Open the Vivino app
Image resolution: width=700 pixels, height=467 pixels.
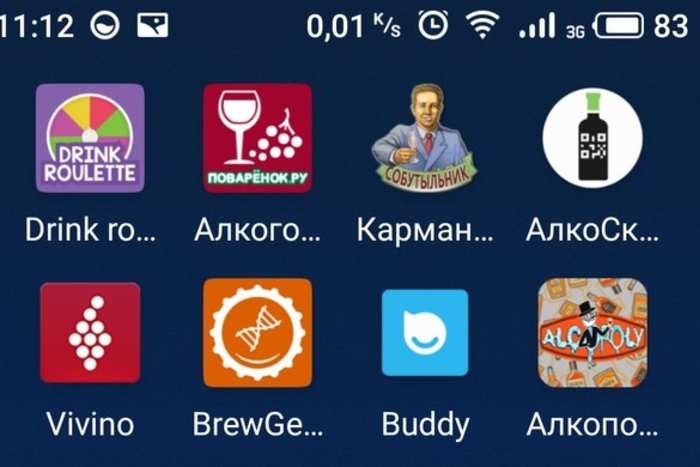point(90,333)
